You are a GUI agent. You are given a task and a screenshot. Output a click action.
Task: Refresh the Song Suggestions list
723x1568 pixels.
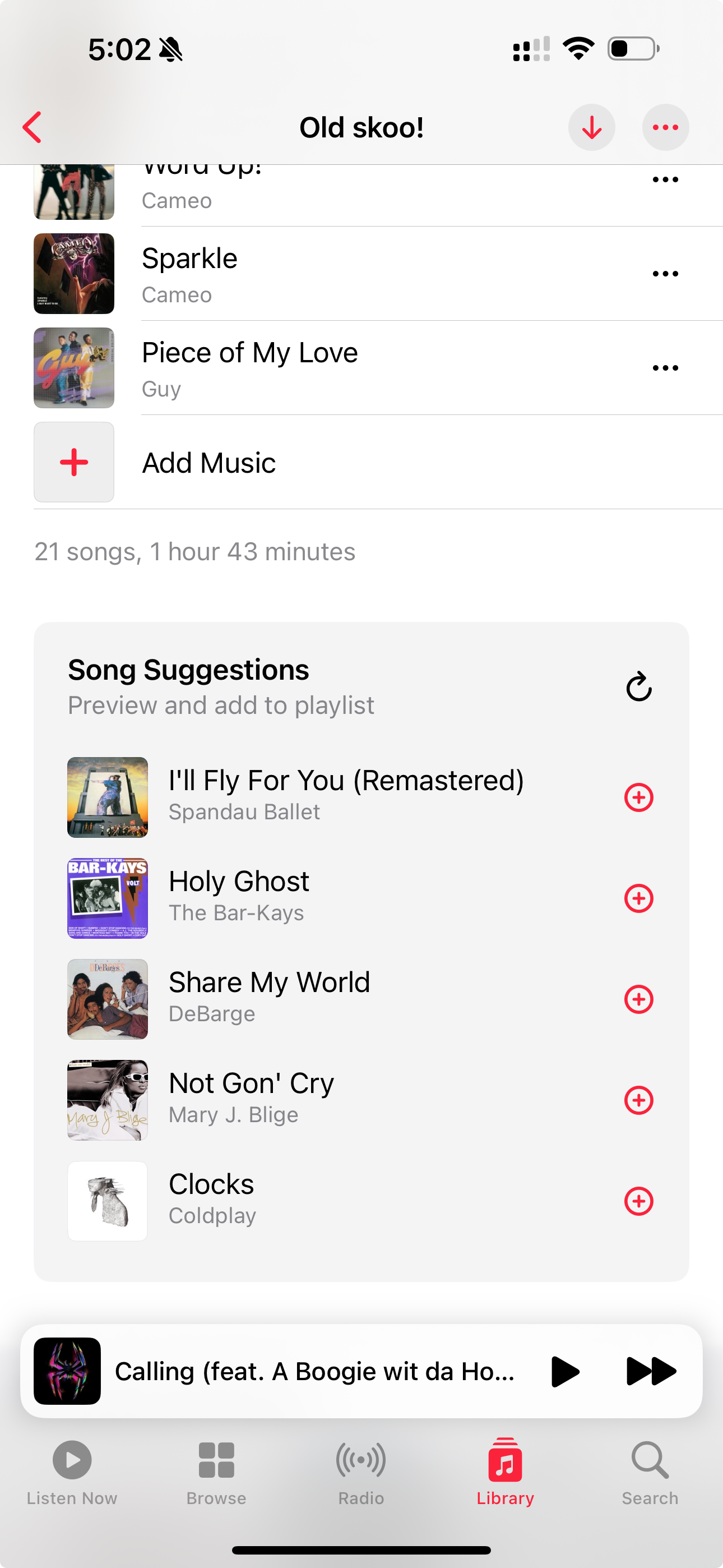[638, 687]
